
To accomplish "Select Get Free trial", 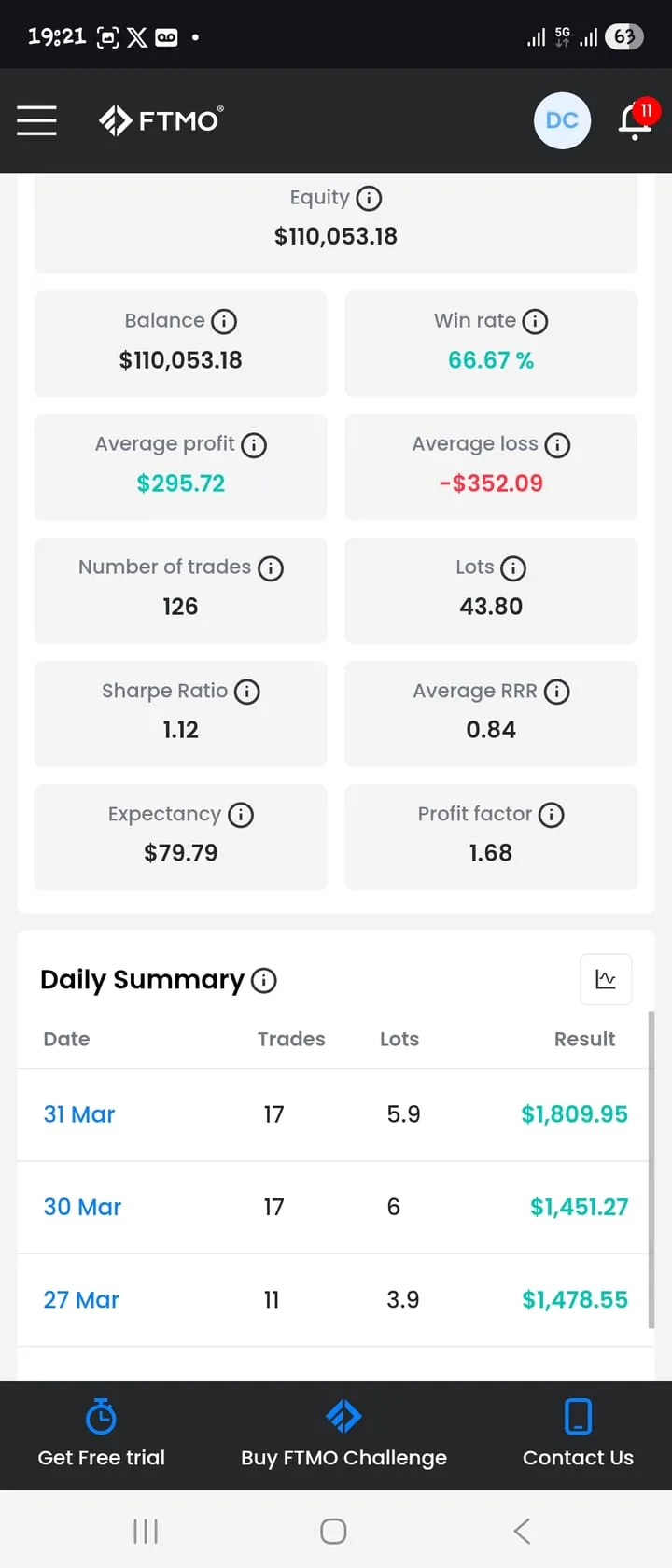I will [x=101, y=1435].
